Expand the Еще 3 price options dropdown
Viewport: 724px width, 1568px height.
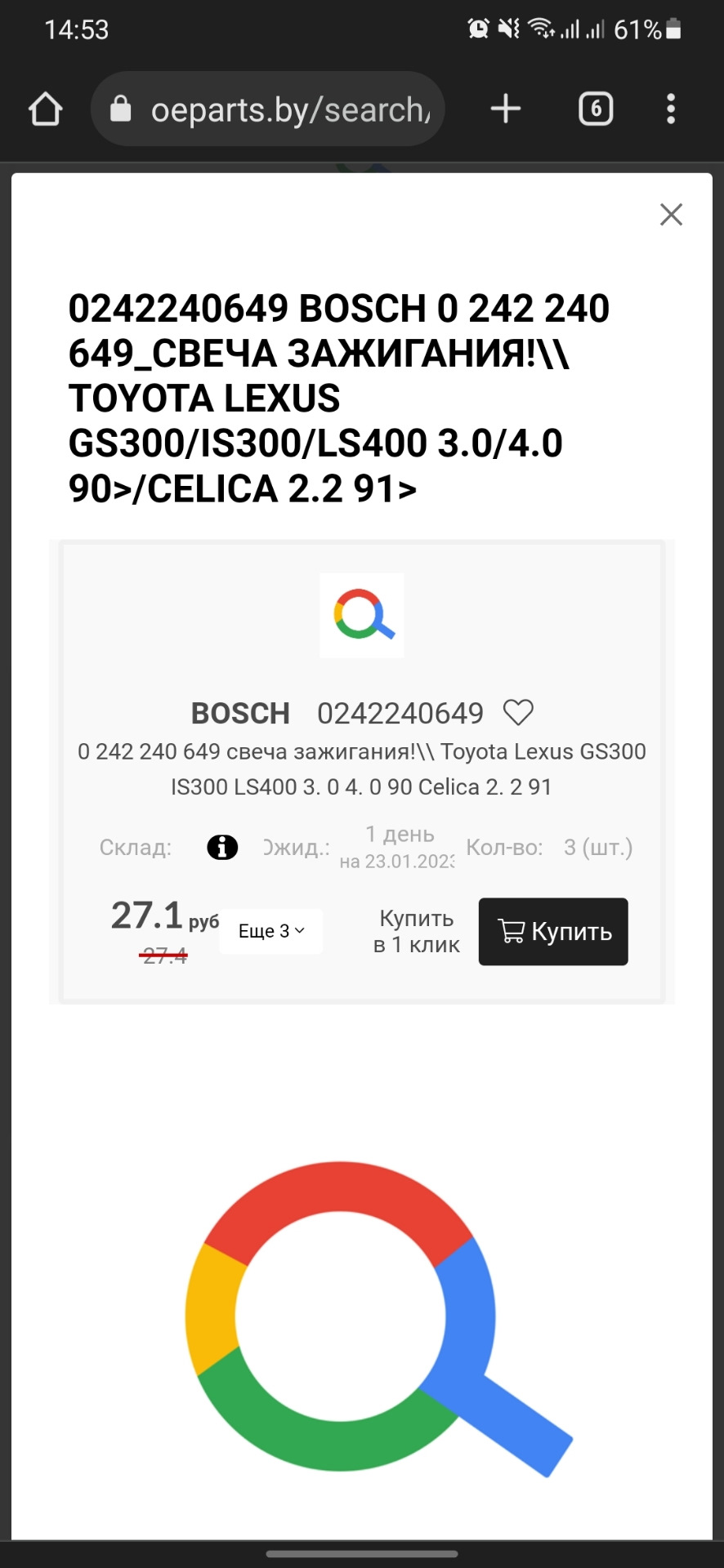(x=270, y=931)
